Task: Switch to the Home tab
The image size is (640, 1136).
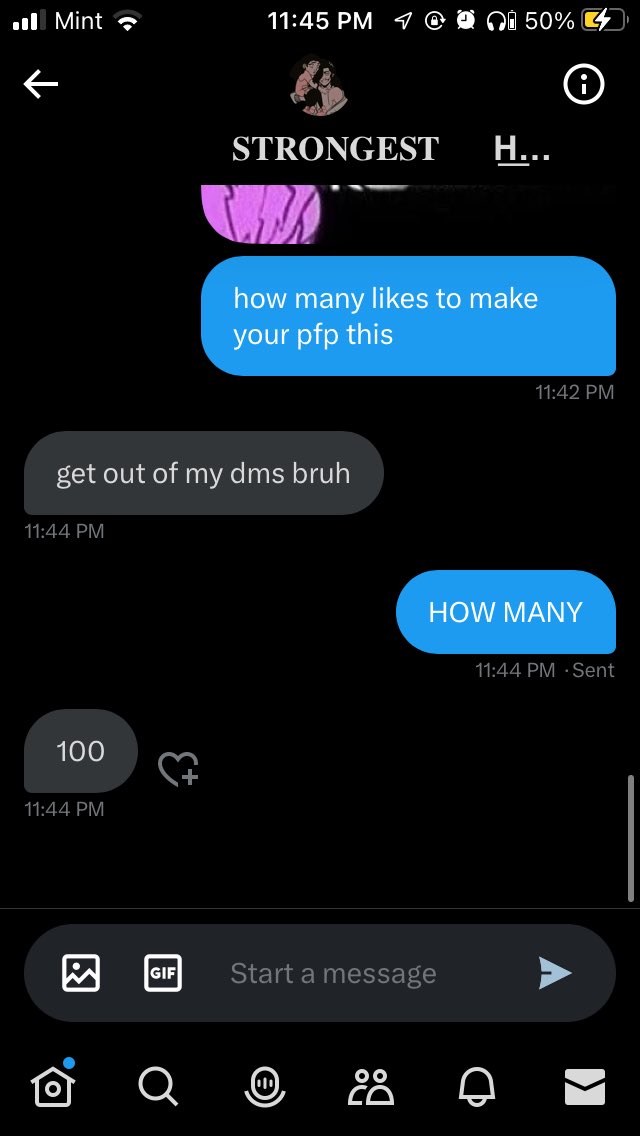Action: 53,1085
